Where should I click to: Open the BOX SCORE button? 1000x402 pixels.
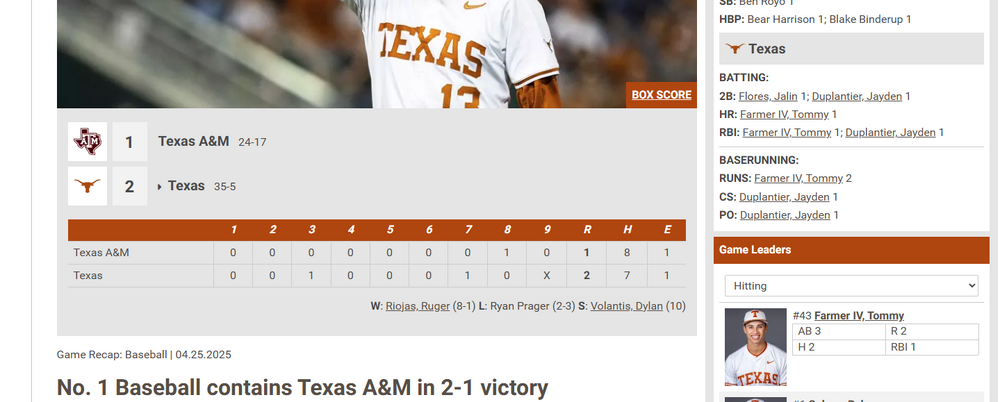661,95
